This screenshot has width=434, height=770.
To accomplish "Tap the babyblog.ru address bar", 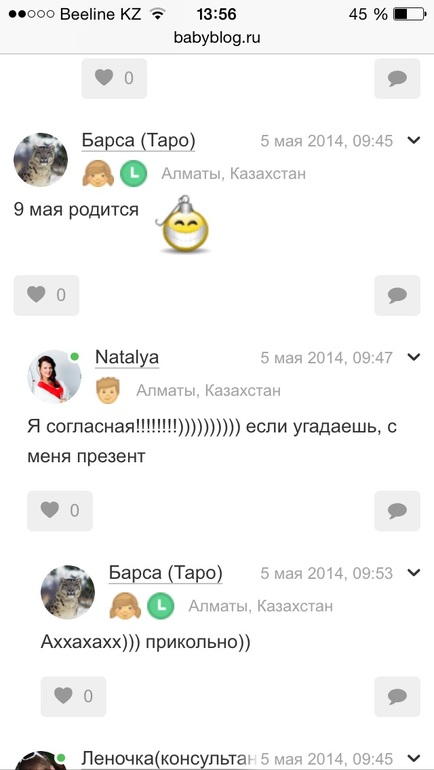I will [217, 38].
